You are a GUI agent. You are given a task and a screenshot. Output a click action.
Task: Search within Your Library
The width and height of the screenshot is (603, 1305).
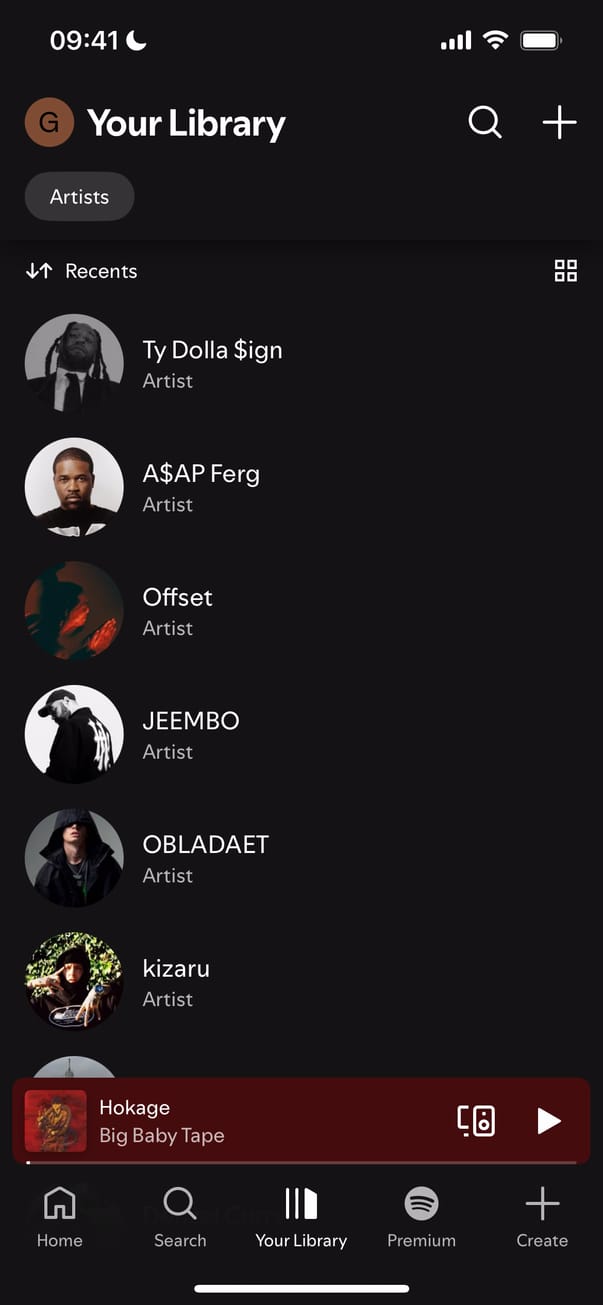click(485, 123)
